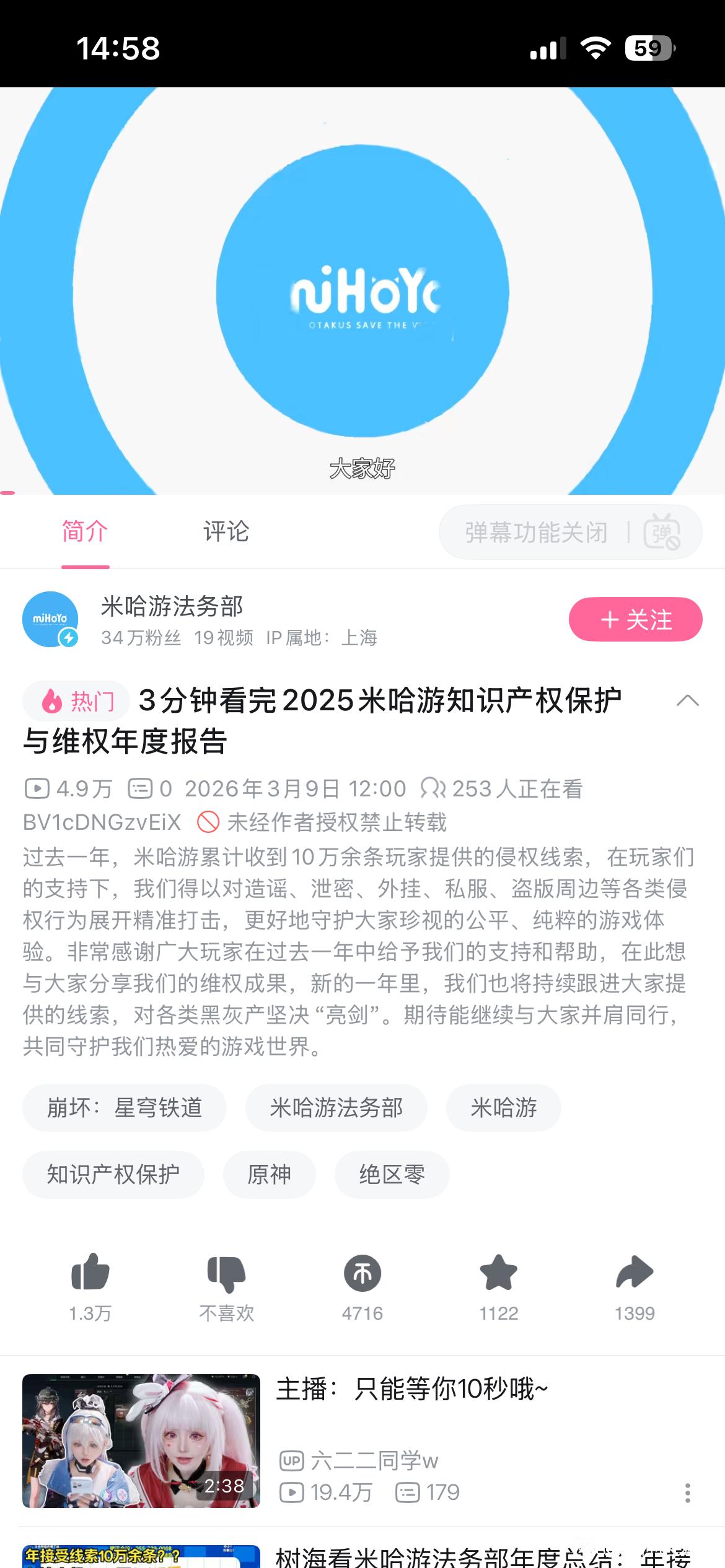Tap the video player to show controls
This screenshot has height=1568, width=725.
tap(362, 291)
